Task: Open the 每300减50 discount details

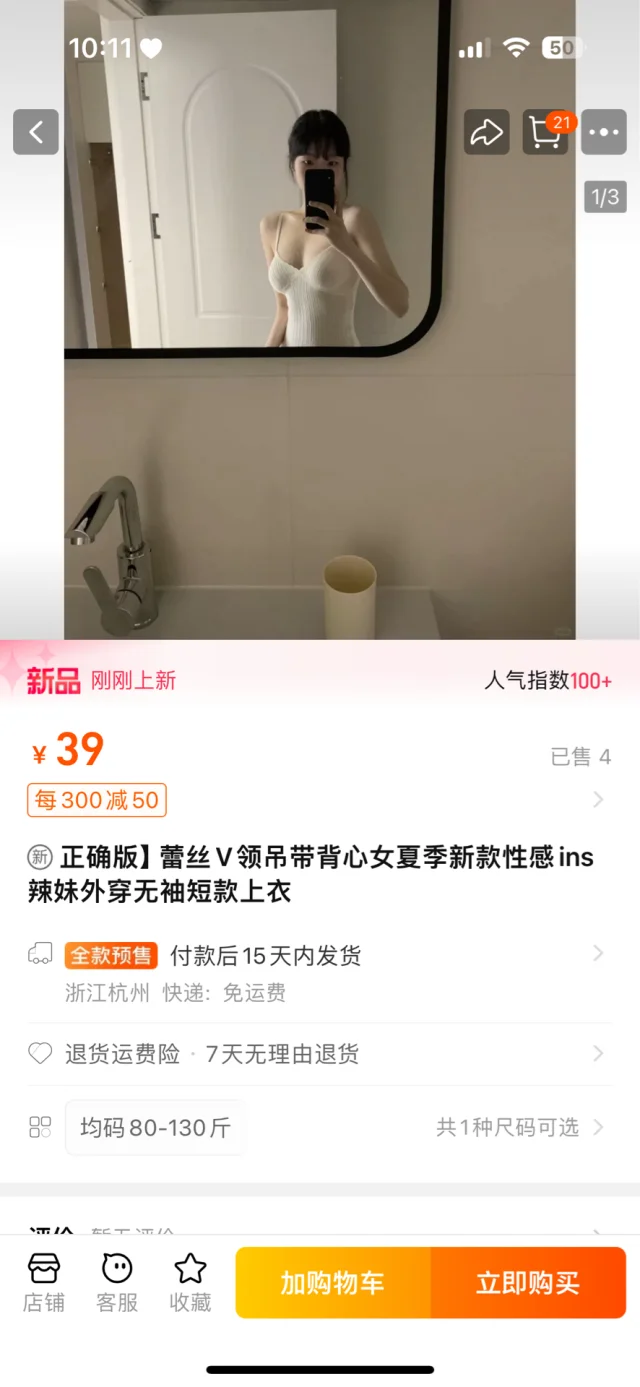Action: pos(97,800)
